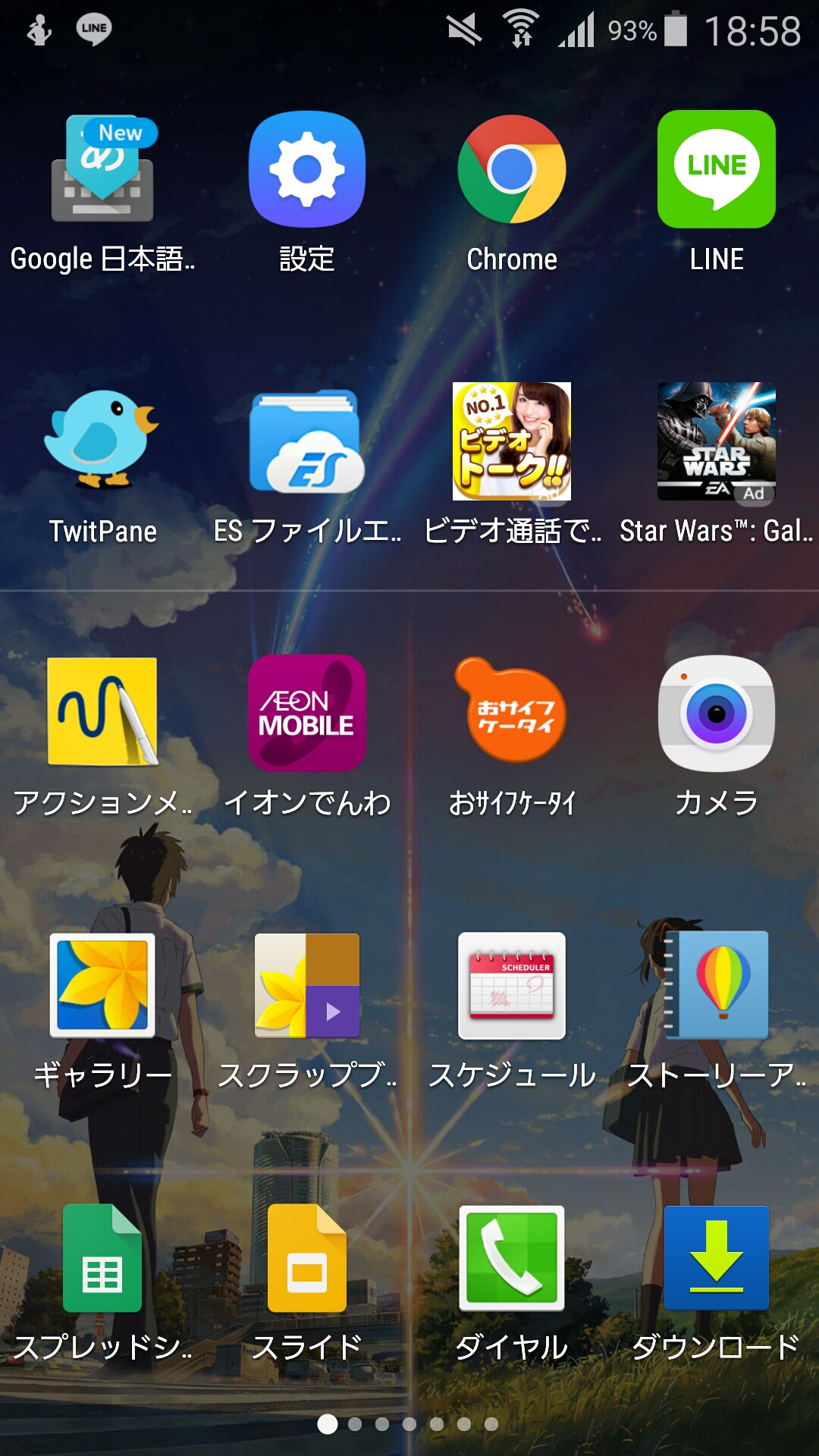Open the ギャラリー gallery app
819x1456 pixels.
(102, 986)
